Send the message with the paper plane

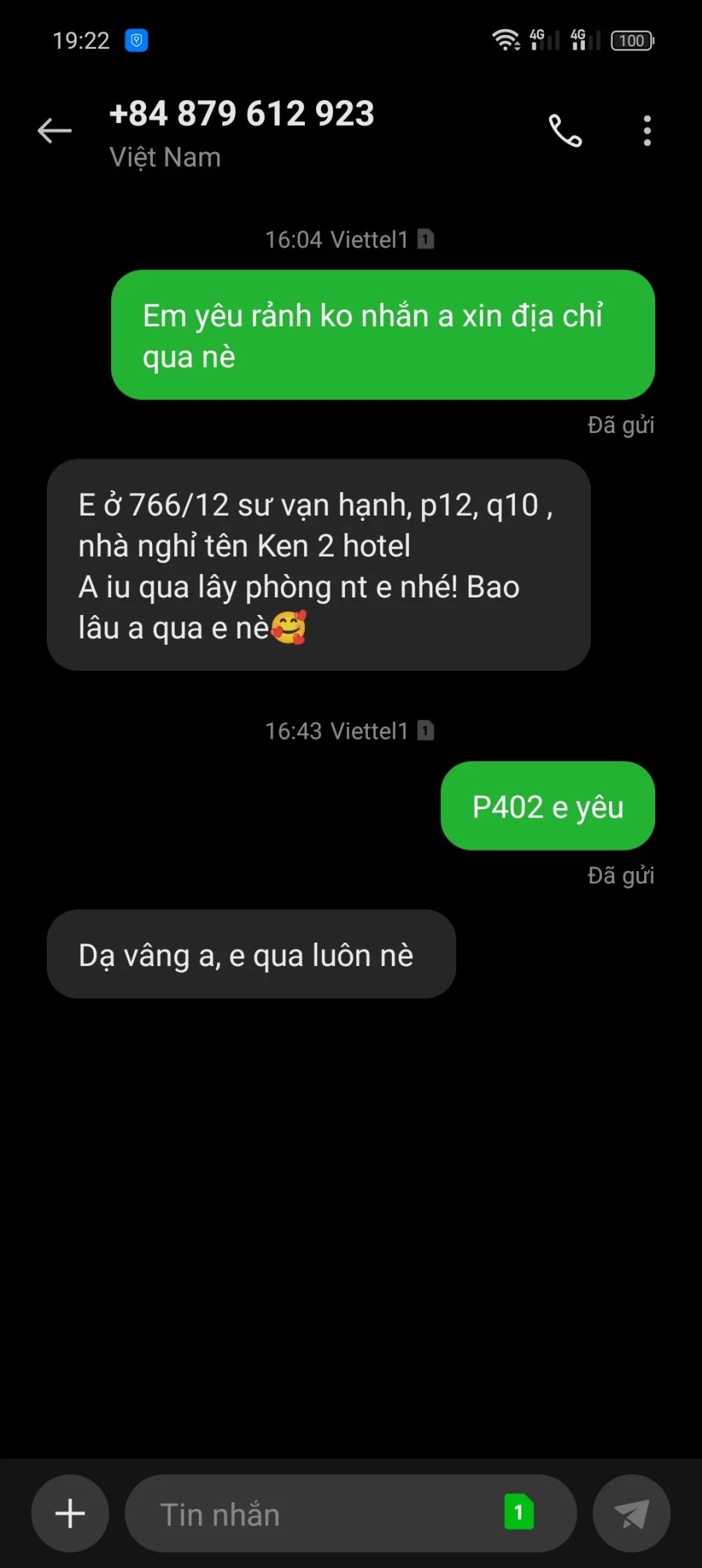[631, 1513]
